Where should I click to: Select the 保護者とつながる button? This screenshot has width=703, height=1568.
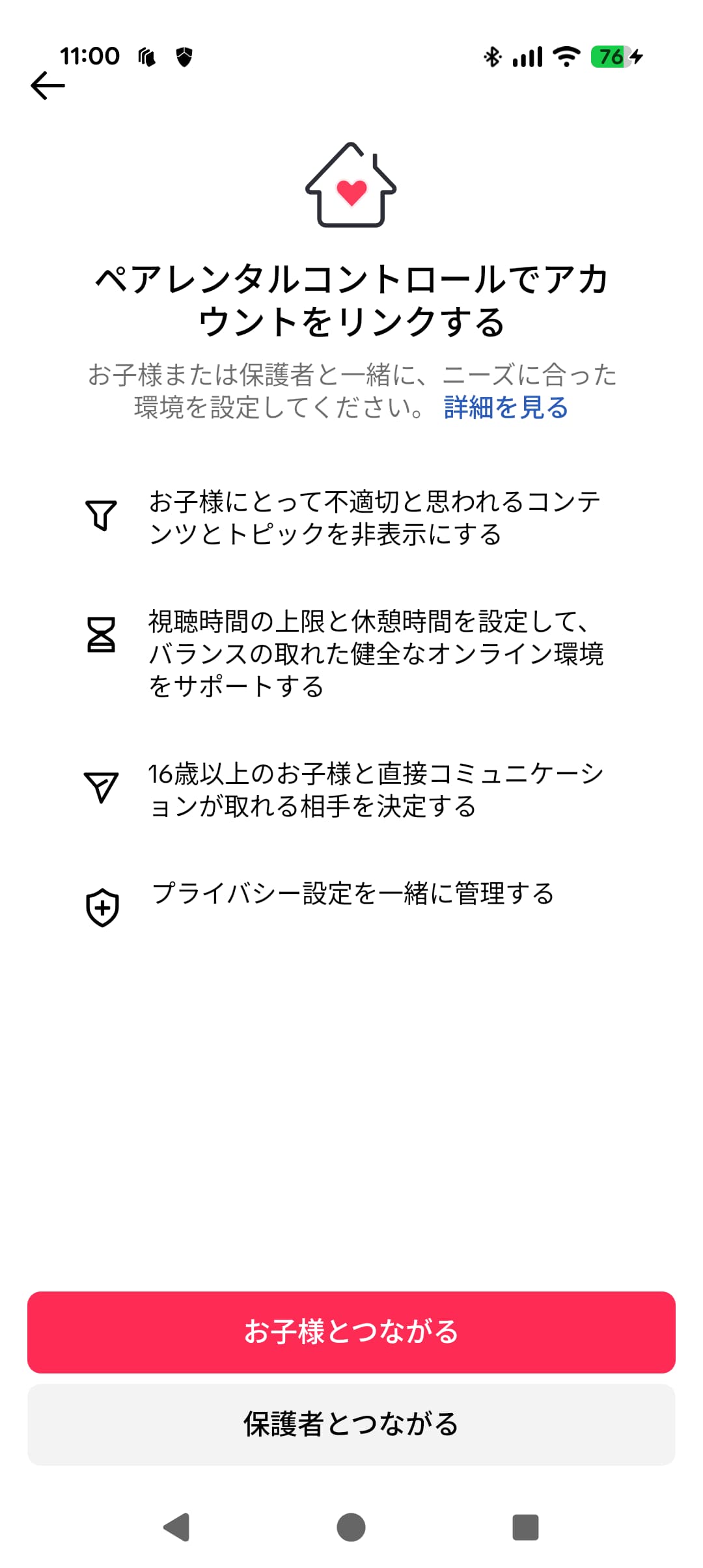[351, 1424]
